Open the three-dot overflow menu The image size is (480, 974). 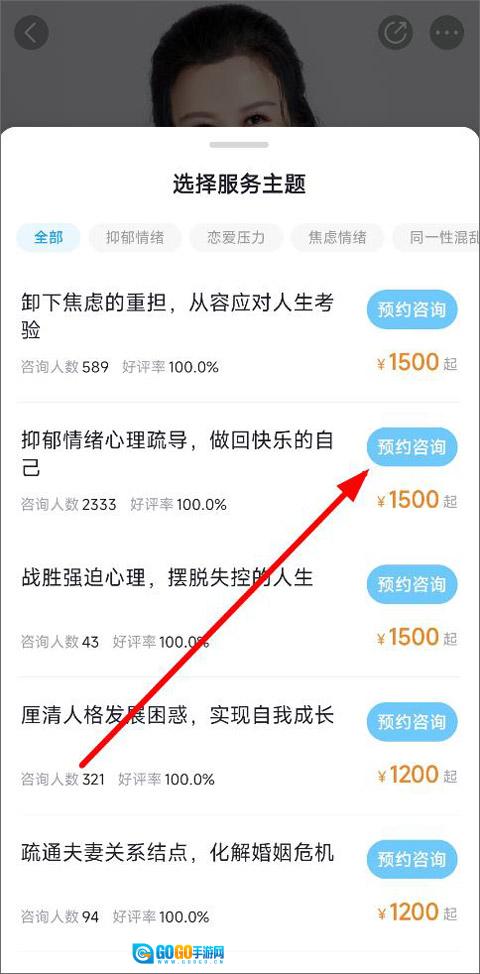click(446, 32)
